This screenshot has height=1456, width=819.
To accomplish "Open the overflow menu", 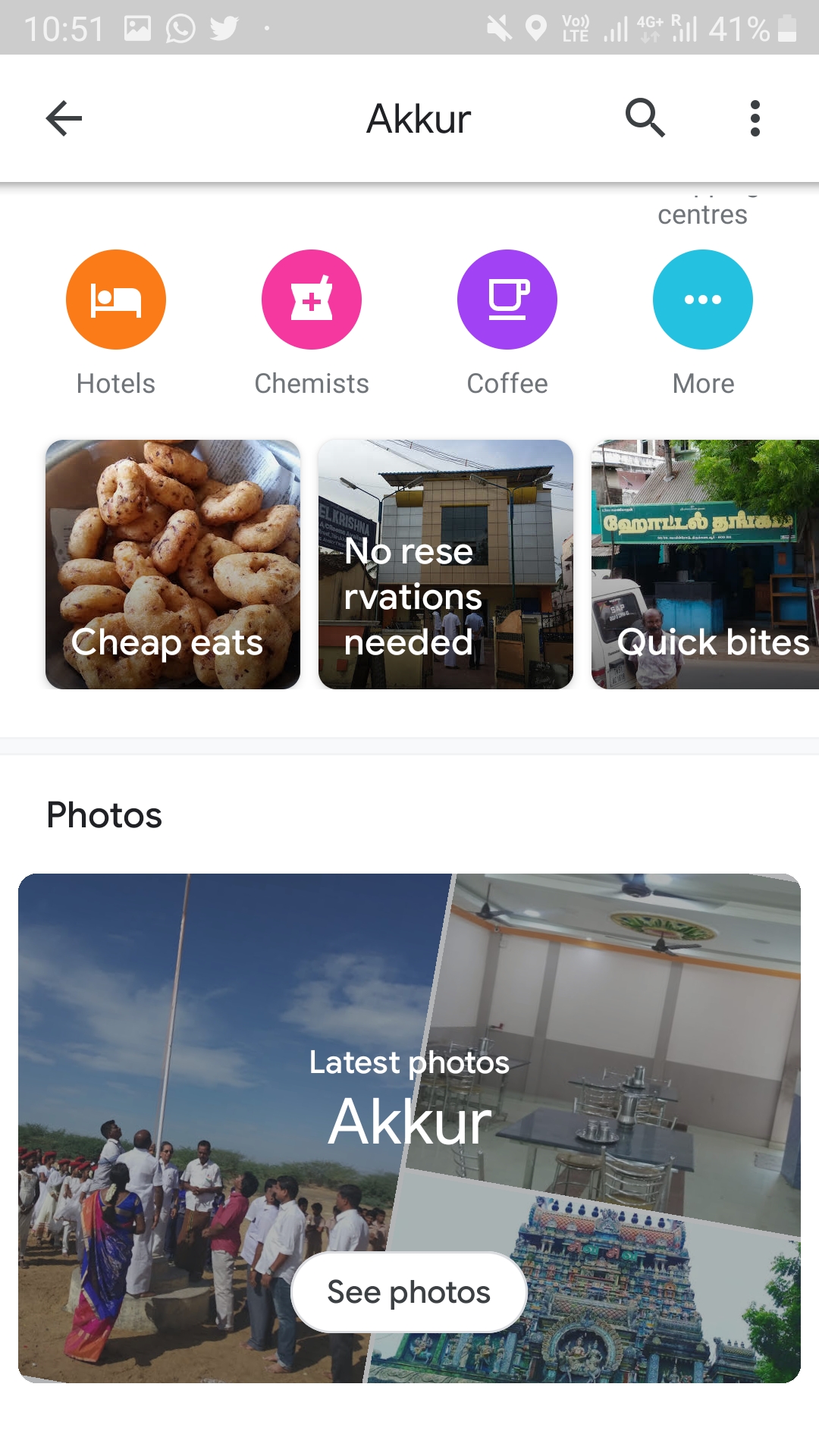I will point(755,118).
